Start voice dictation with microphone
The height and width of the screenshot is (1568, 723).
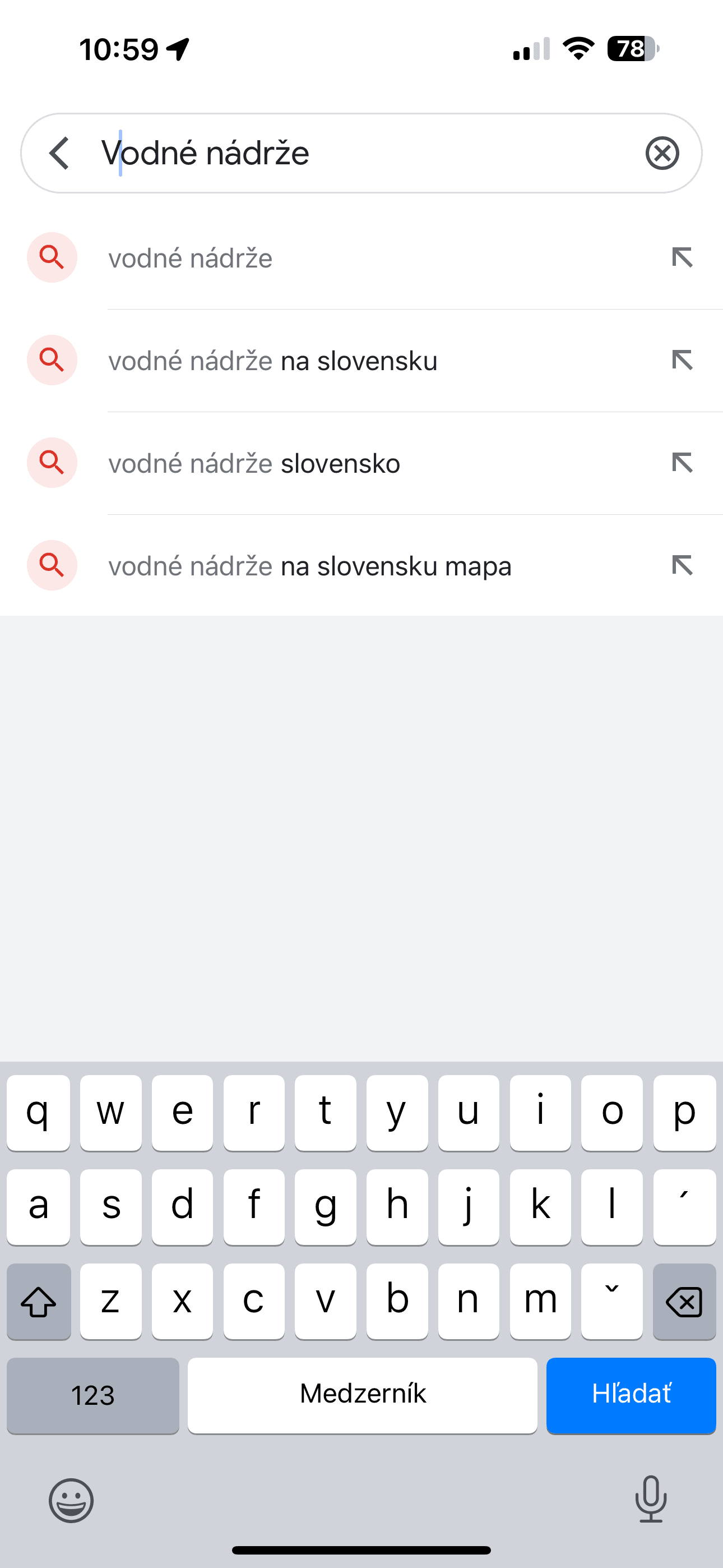click(651, 1499)
